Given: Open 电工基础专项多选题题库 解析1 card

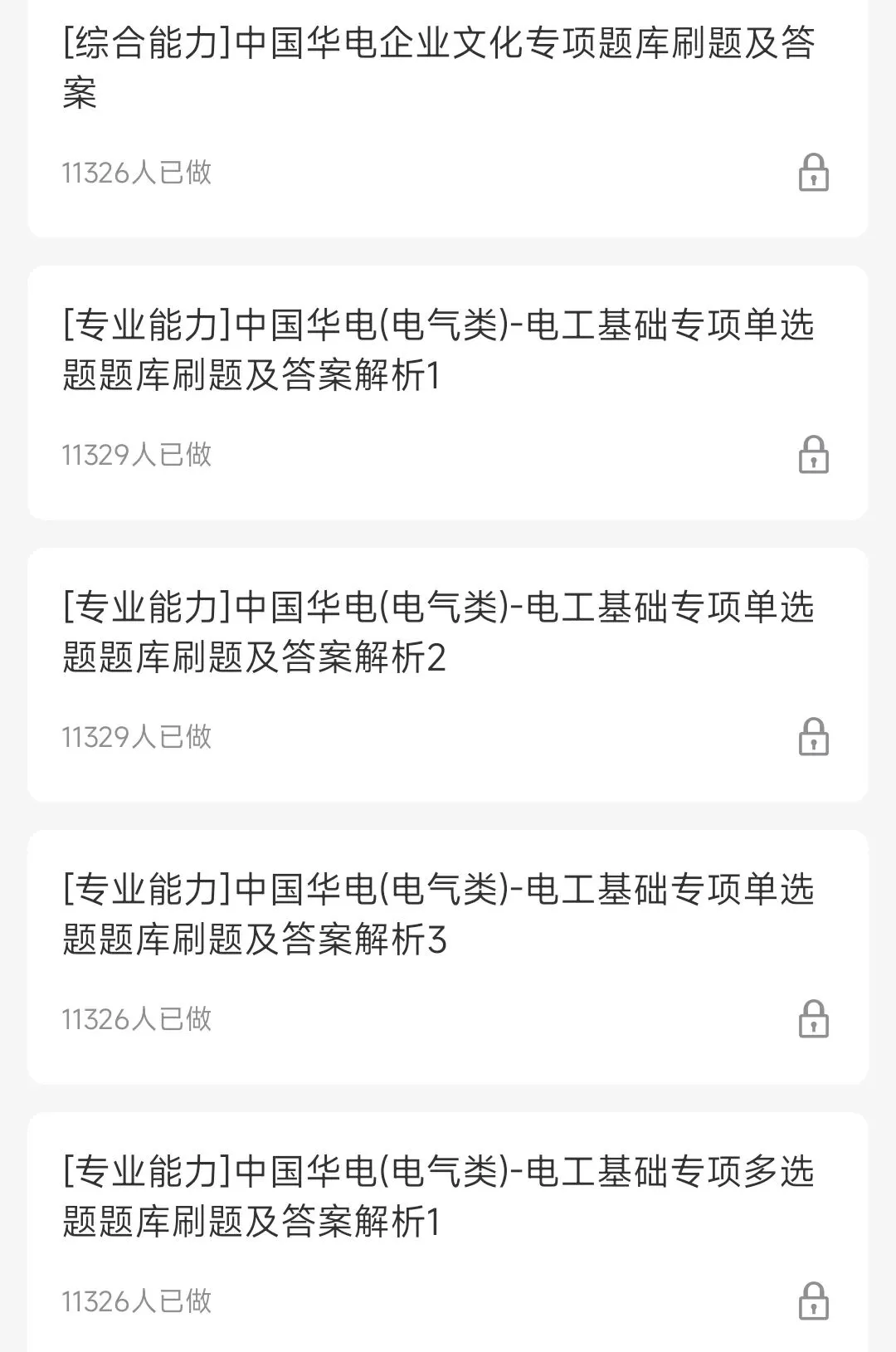Looking at the screenshot, I should click(x=440, y=1197).
